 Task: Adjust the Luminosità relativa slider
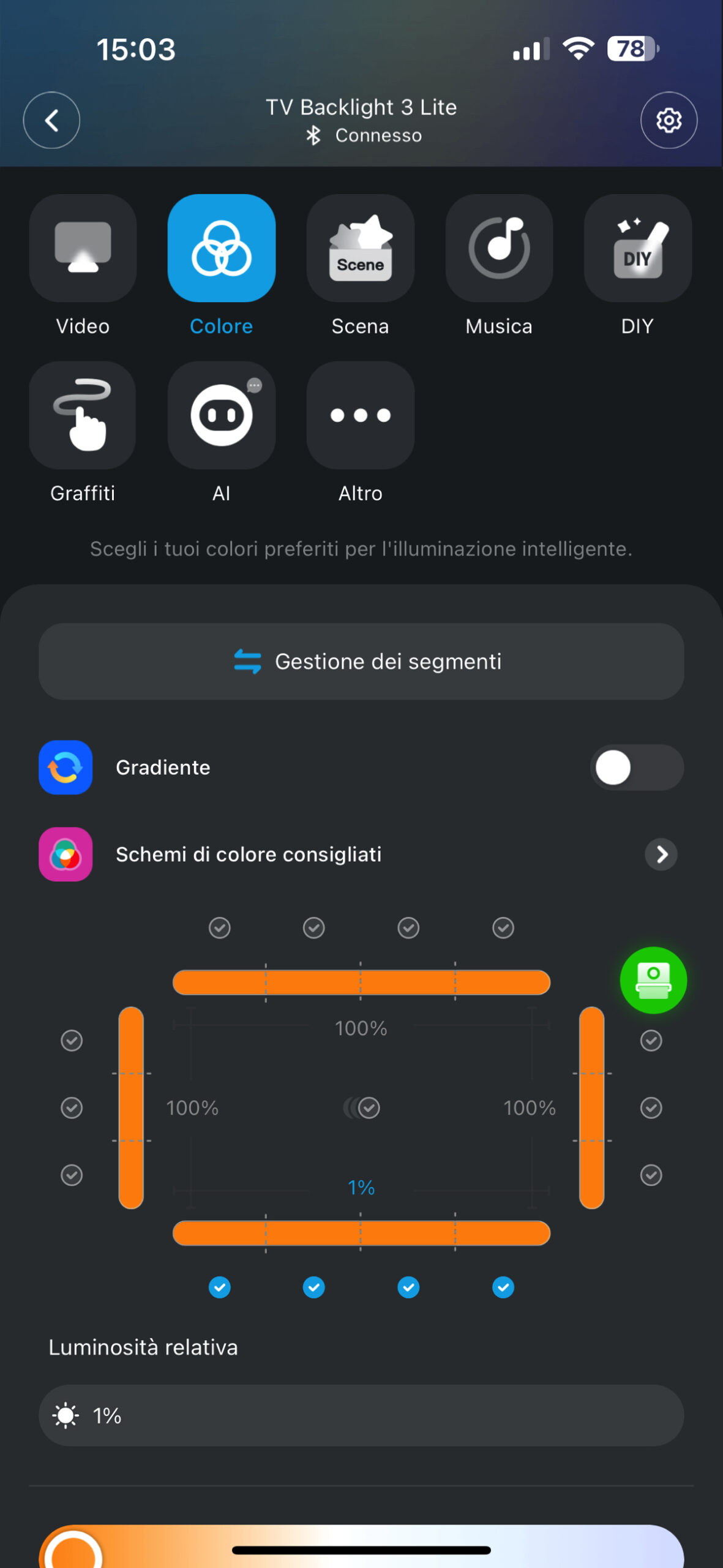click(361, 1415)
